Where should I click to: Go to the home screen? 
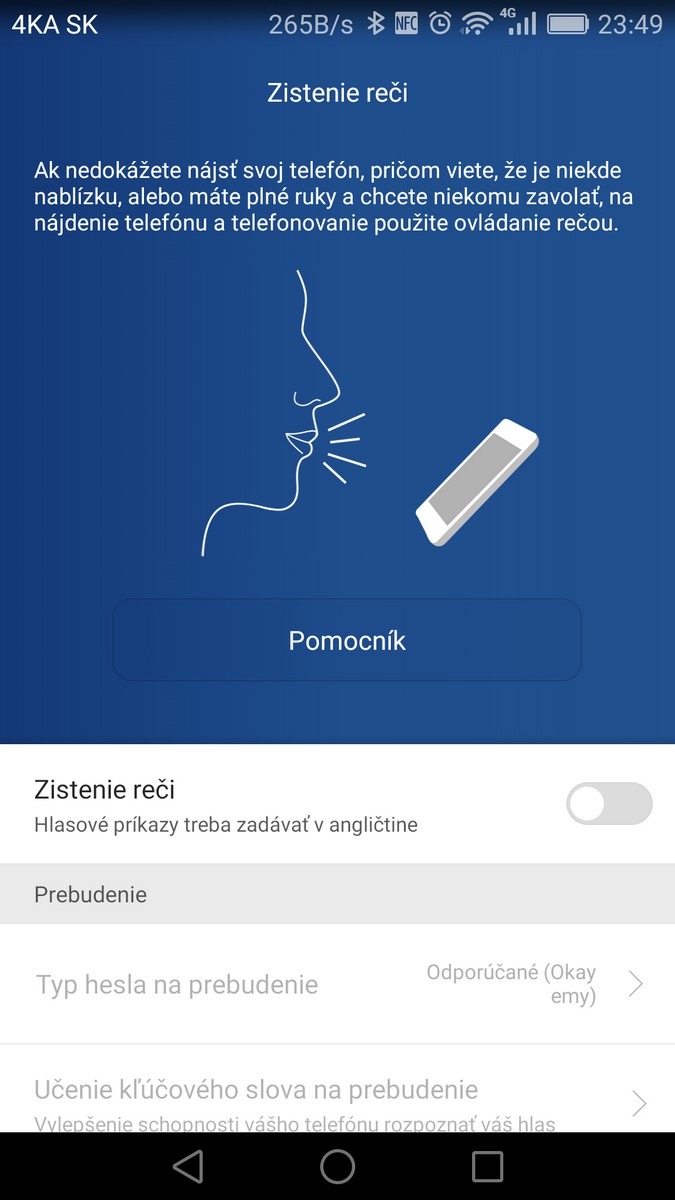337,1166
